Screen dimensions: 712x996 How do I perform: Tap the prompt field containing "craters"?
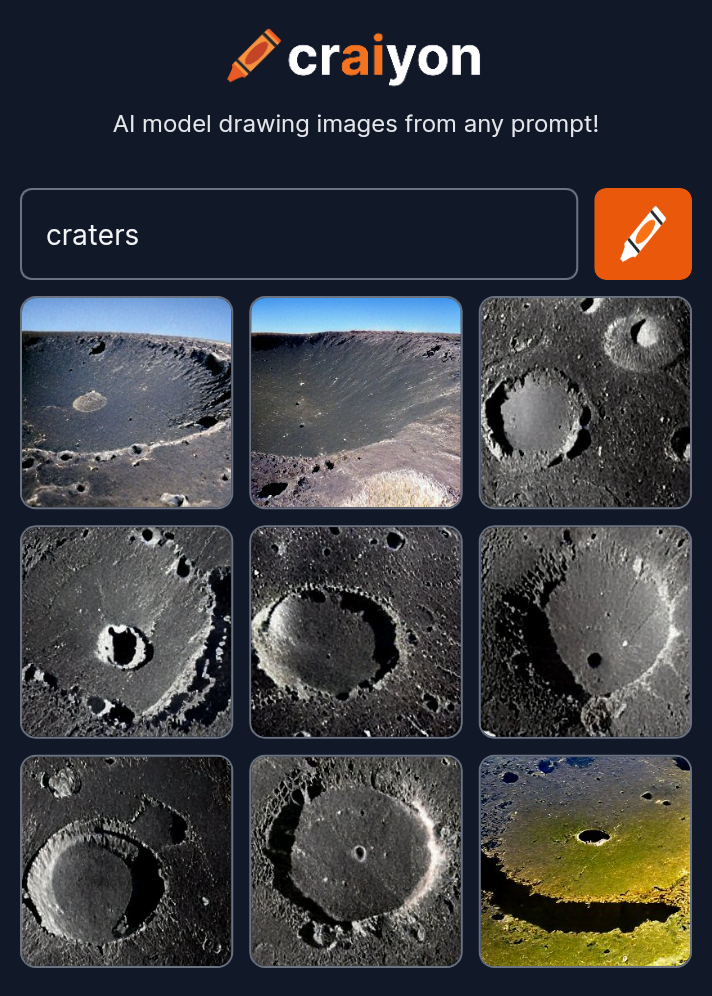coord(298,234)
